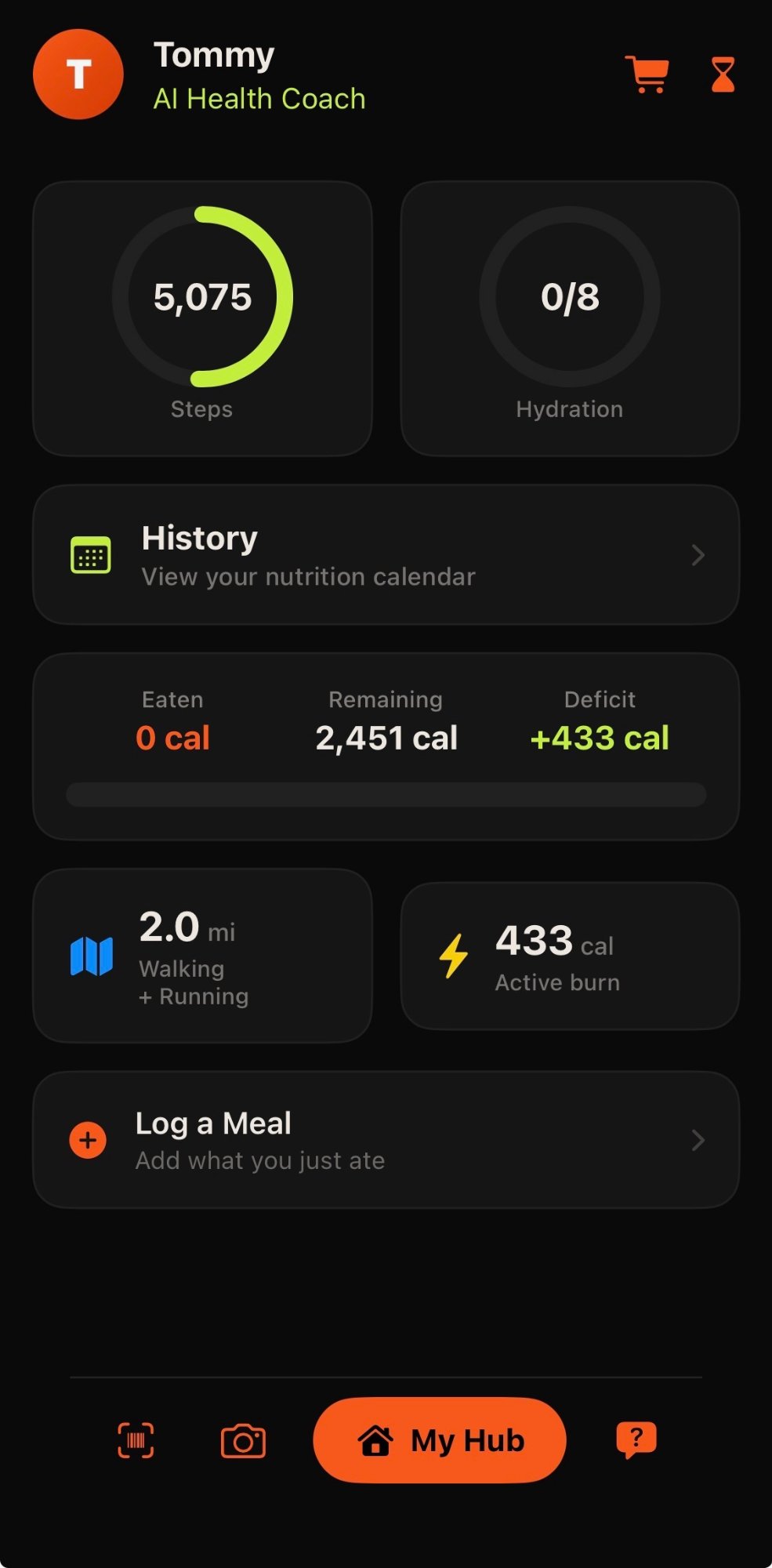Tap the Hydration 0/8 circle
The width and height of the screenshot is (772, 1568).
tap(571, 296)
